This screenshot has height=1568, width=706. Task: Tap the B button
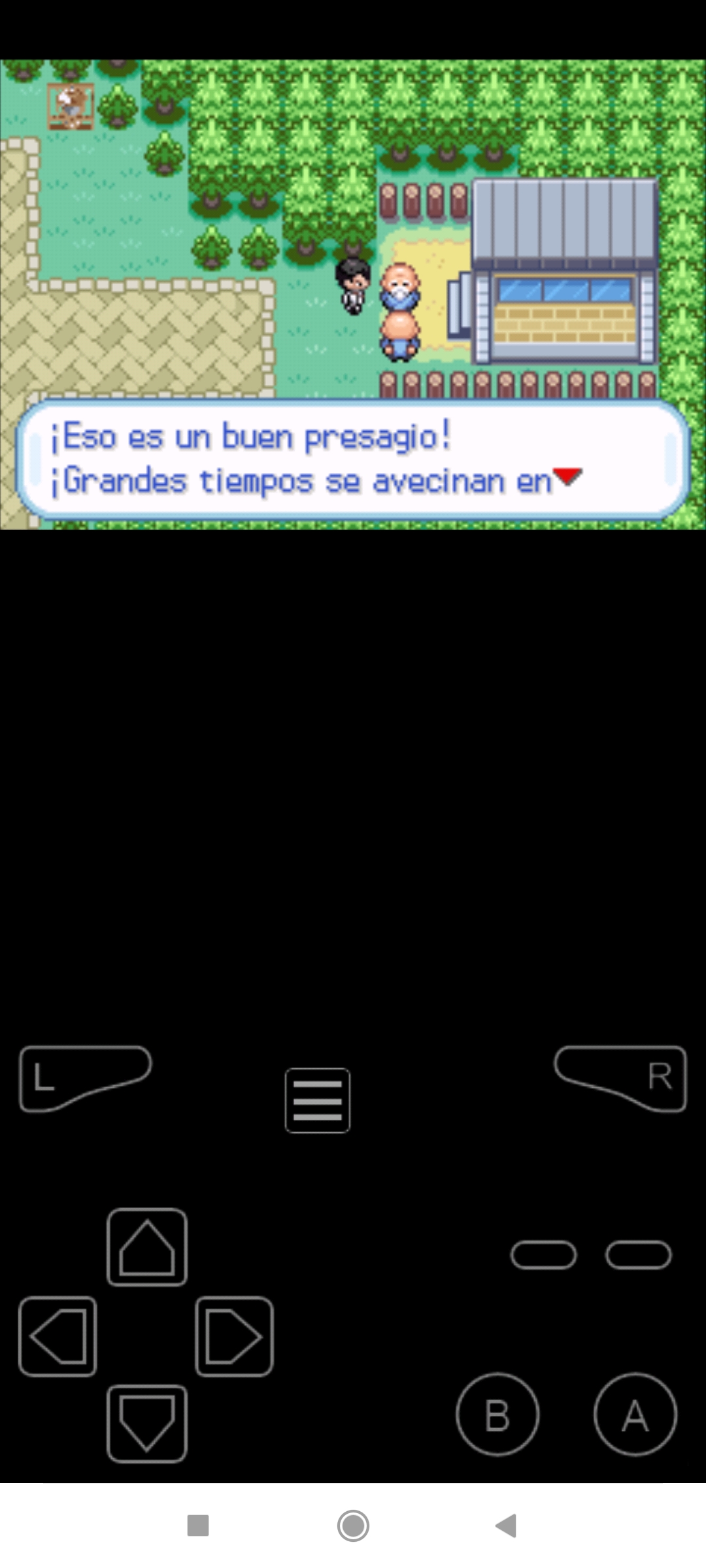coord(497,1414)
